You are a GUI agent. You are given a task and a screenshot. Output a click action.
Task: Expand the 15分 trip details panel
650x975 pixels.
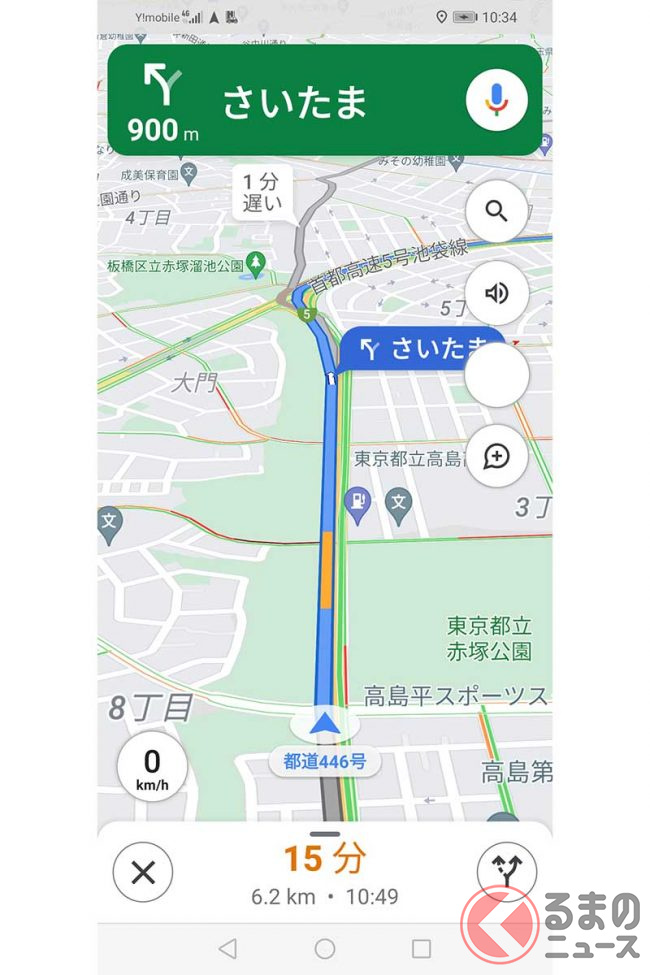tap(324, 858)
